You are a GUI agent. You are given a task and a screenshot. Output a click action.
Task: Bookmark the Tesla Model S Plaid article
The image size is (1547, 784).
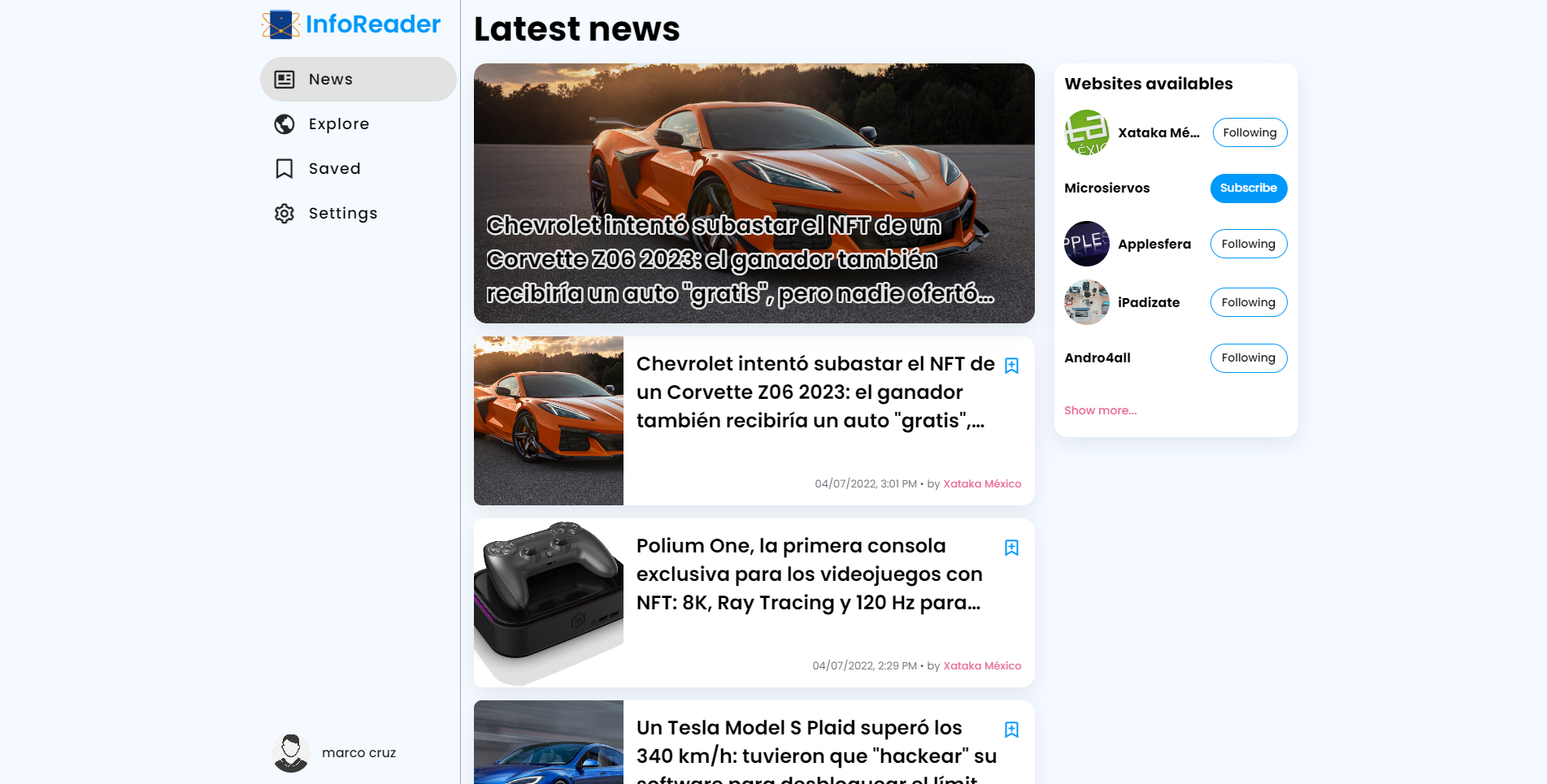coord(1011,730)
